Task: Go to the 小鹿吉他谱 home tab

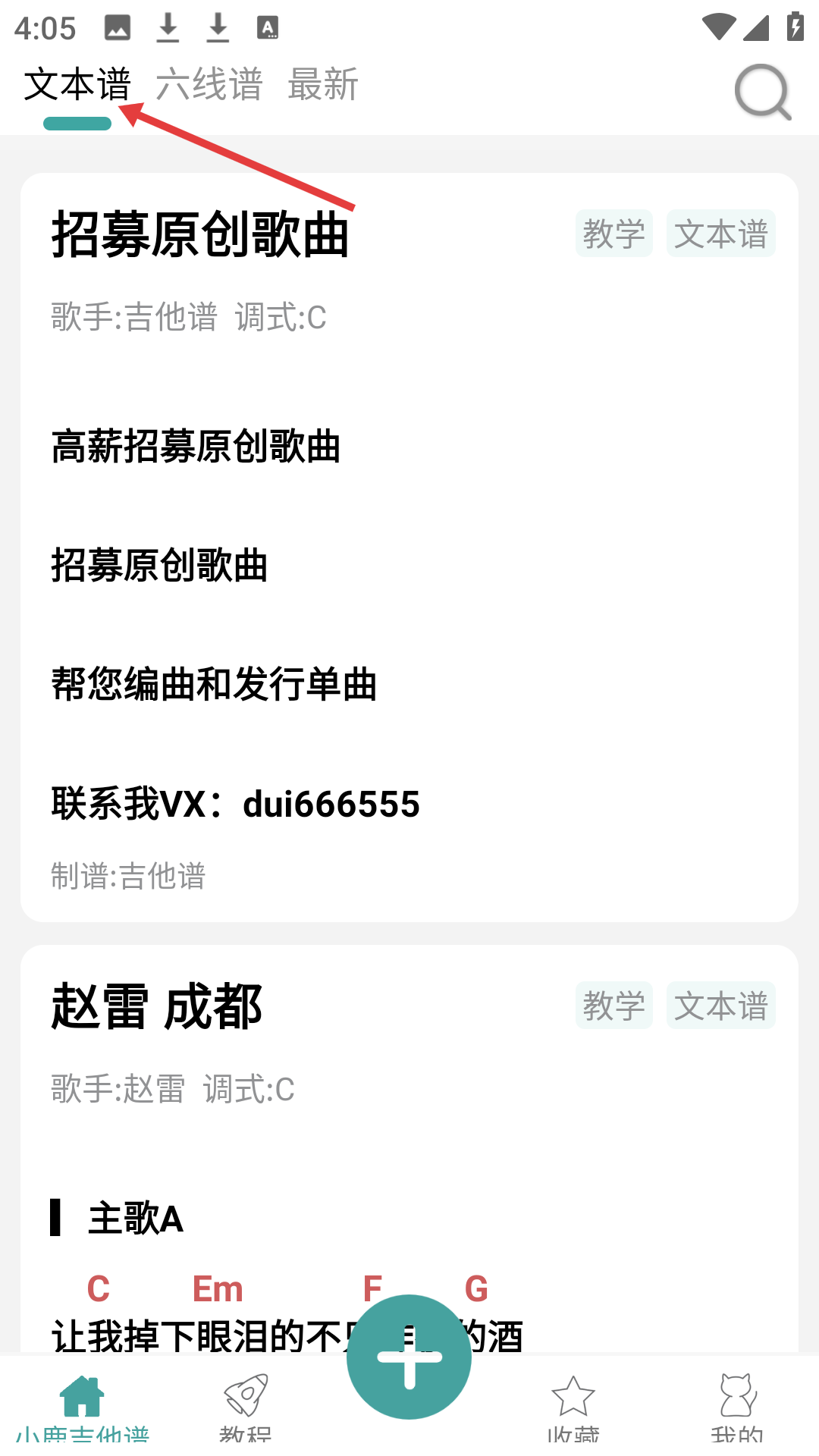Action: click(x=82, y=1407)
